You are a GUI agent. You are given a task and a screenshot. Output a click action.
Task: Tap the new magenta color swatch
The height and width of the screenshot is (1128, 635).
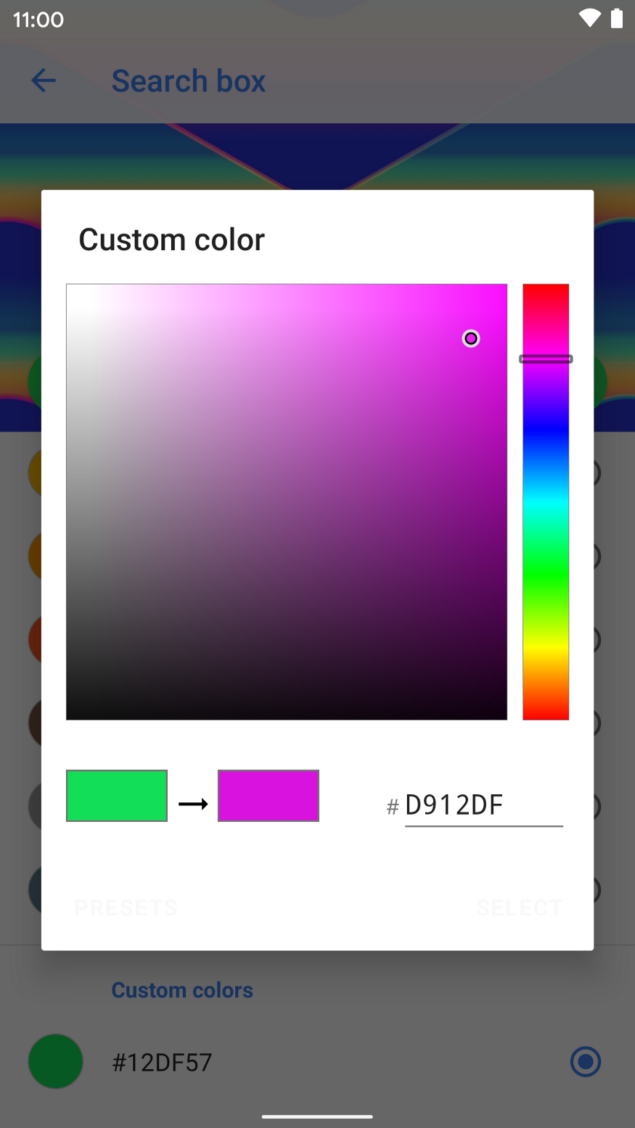pos(268,796)
